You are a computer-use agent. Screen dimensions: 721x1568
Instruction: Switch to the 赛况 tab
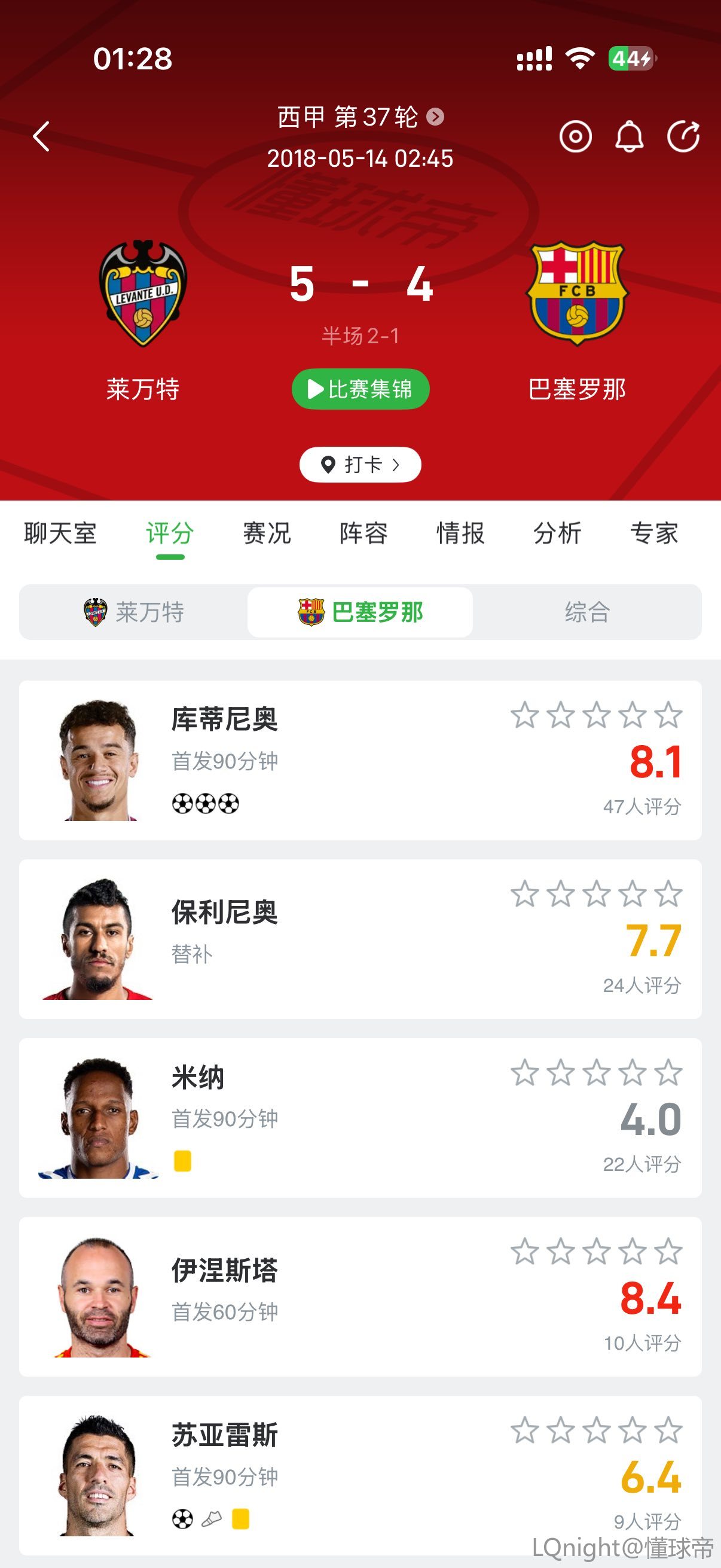click(x=267, y=533)
